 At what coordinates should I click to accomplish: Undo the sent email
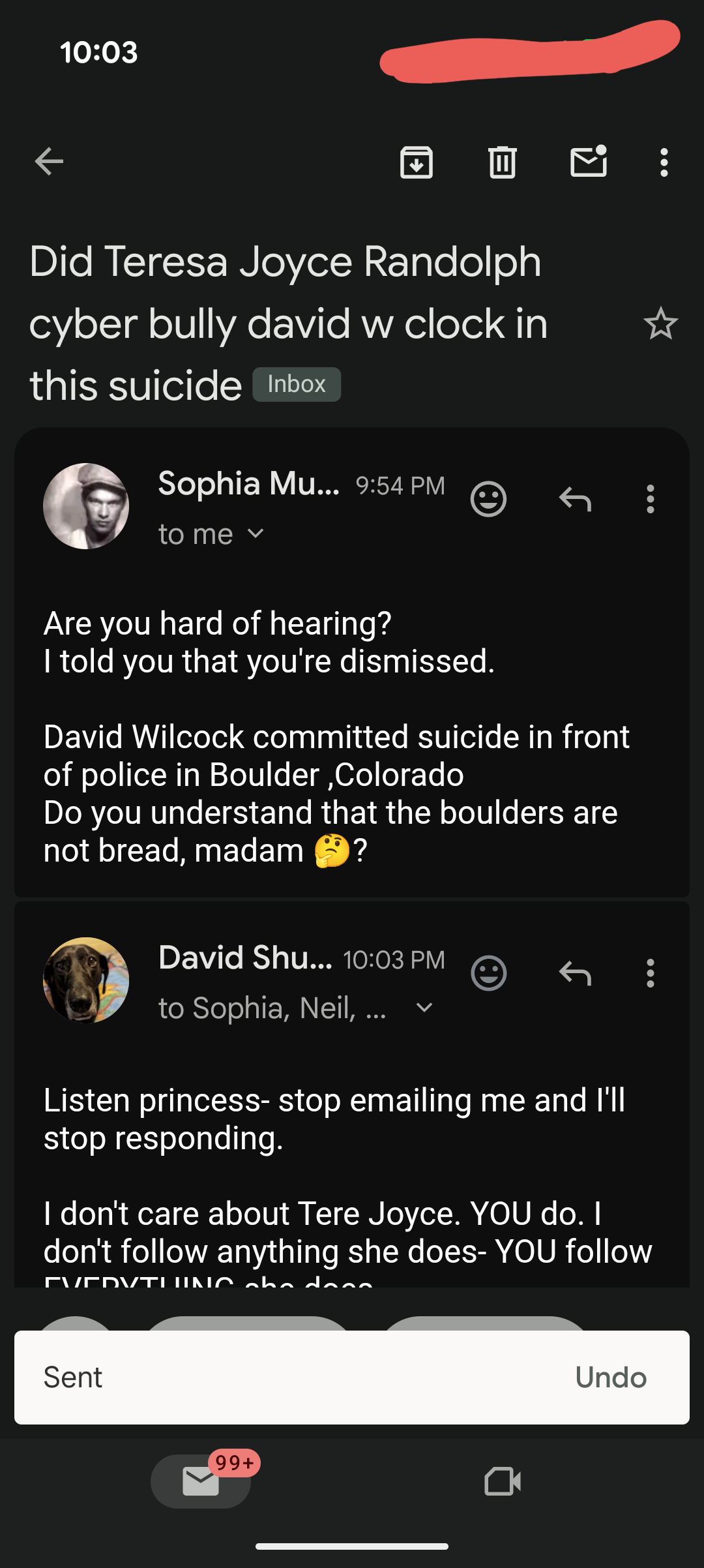[x=611, y=1378]
